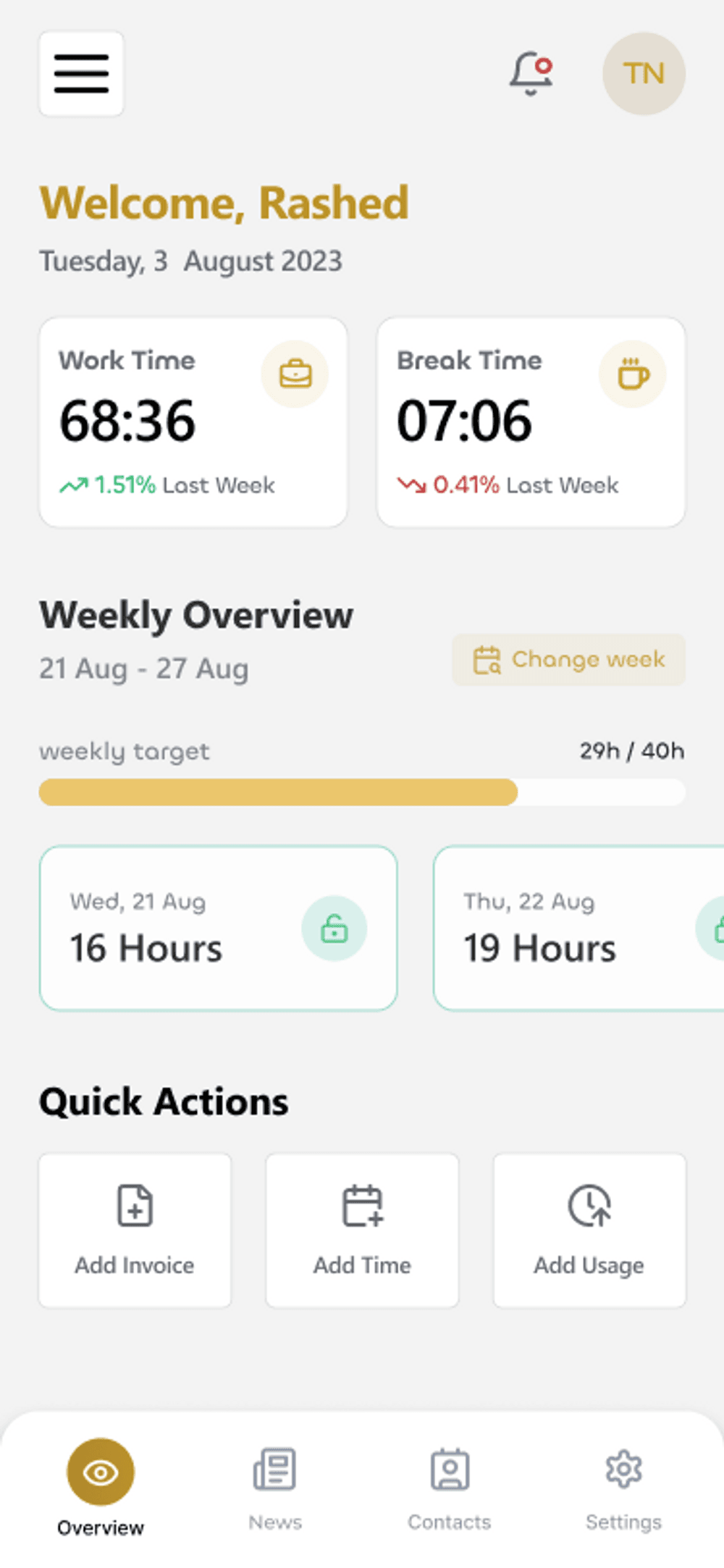The width and height of the screenshot is (724, 1568).
Task: Tap the Change week button
Action: tap(569, 660)
